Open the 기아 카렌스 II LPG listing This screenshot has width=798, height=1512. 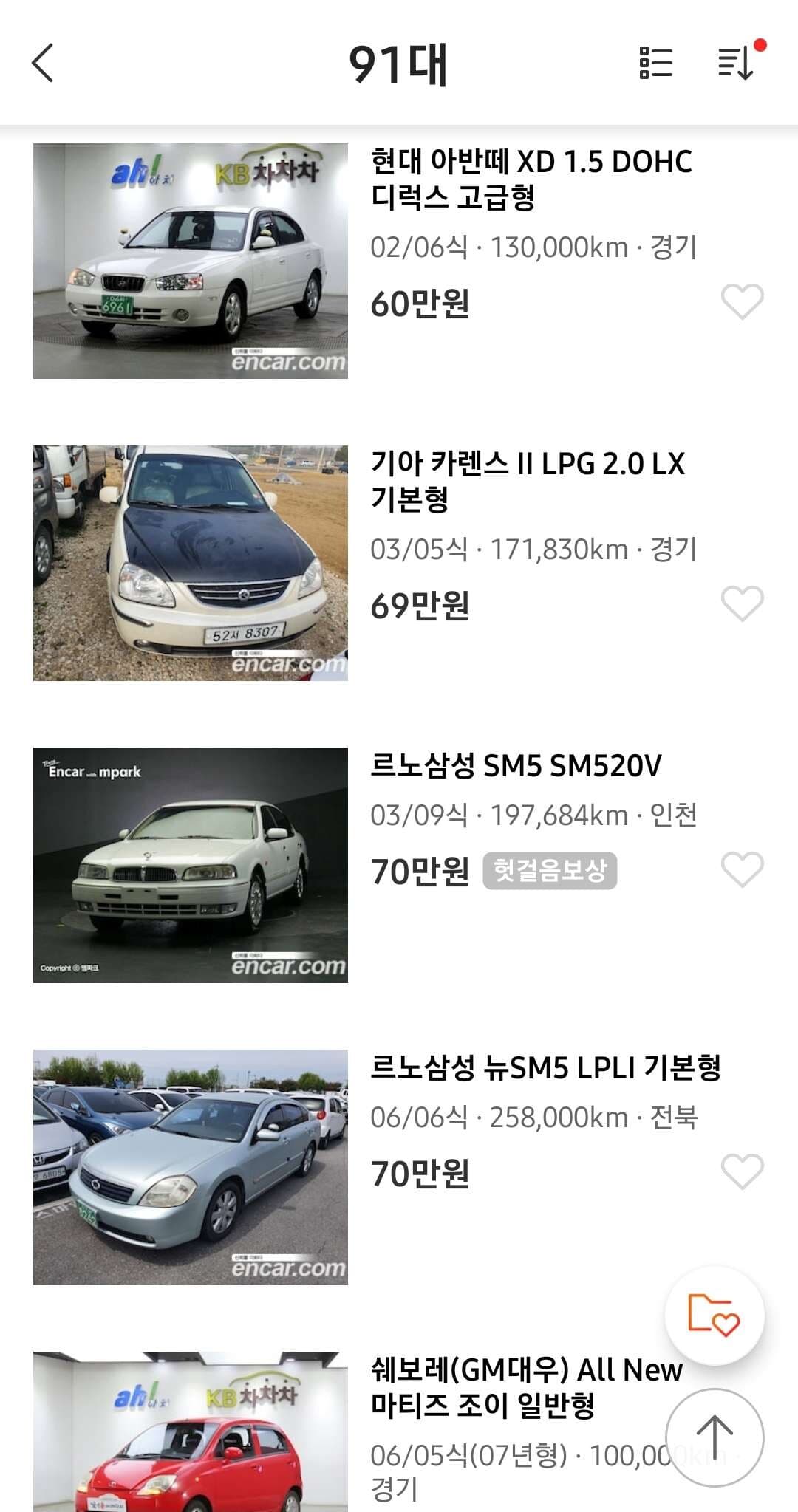(x=528, y=482)
